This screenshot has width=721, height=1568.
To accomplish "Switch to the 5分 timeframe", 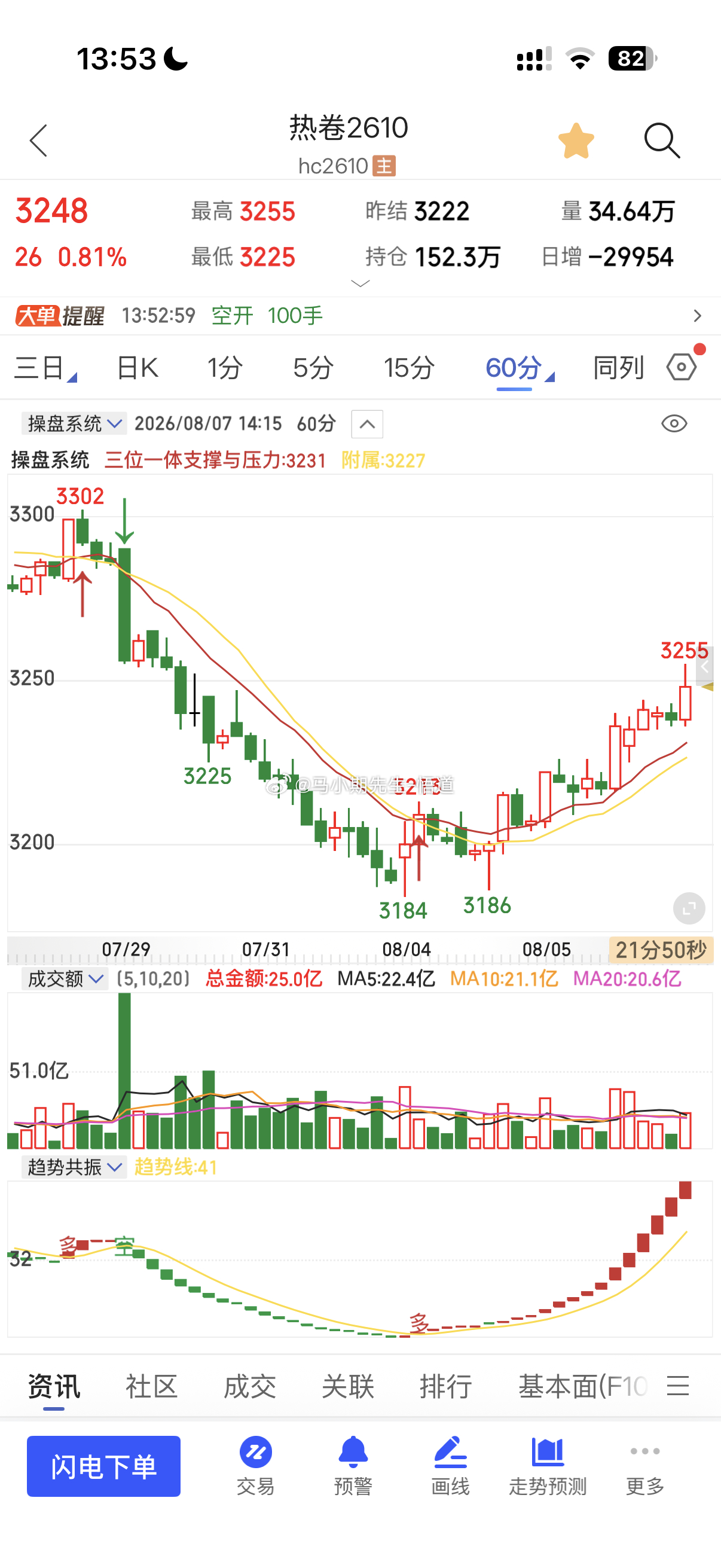I will 313,368.
